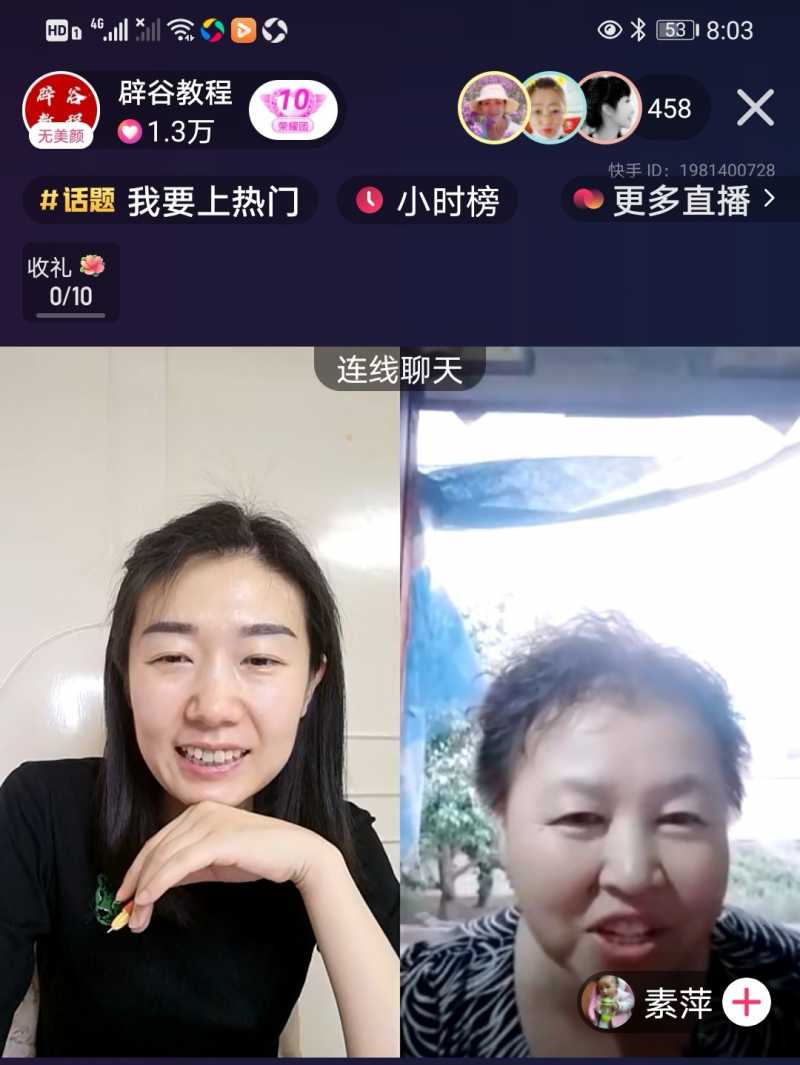Tap the first top viewer avatar

coord(493,107)
